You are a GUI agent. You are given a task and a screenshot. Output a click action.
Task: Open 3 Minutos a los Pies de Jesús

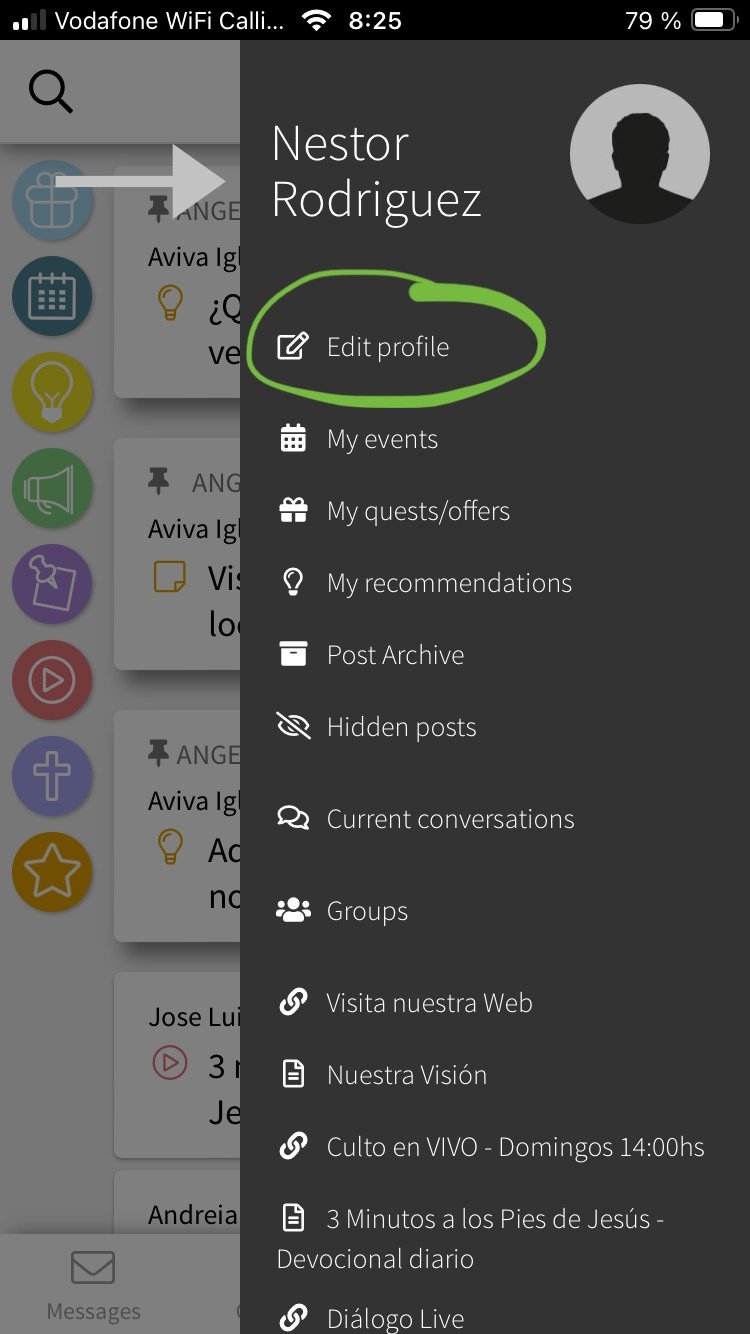click(470, 1238)
